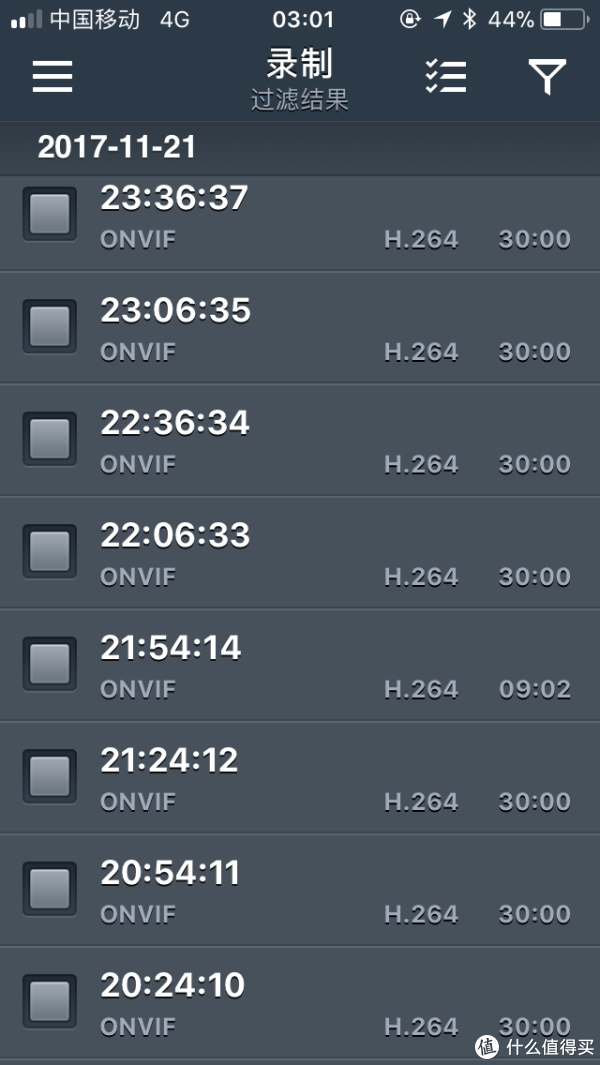The image size is (600, 1065).
Task: Tap the select-all checklist icon
Action: (x=445, y=76)
